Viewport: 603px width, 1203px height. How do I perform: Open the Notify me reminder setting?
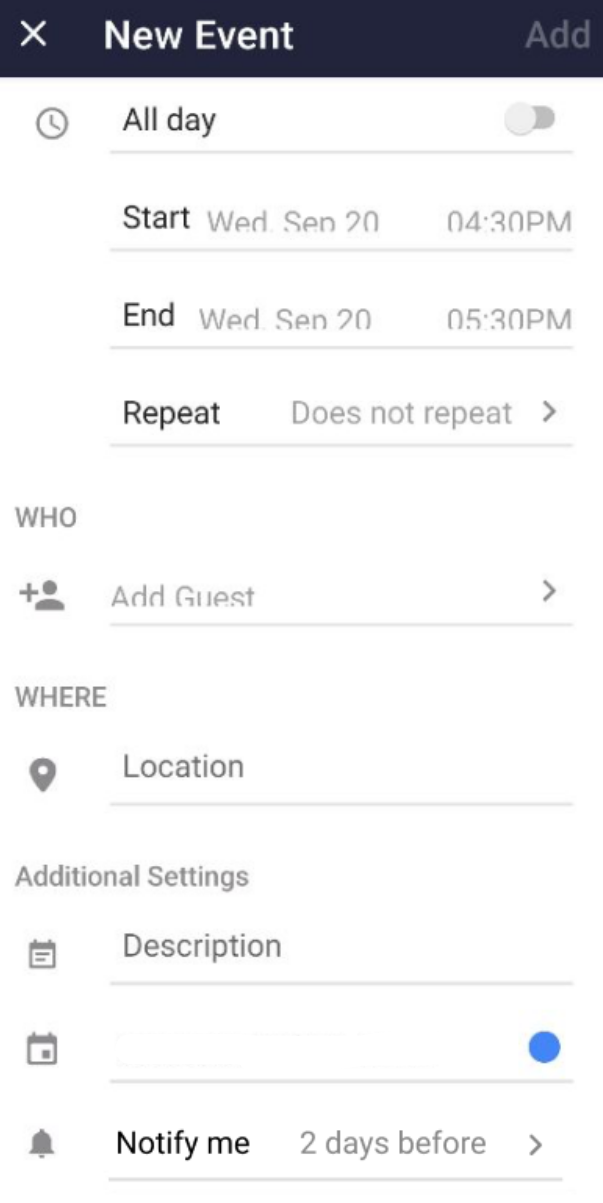[336, 1144]
